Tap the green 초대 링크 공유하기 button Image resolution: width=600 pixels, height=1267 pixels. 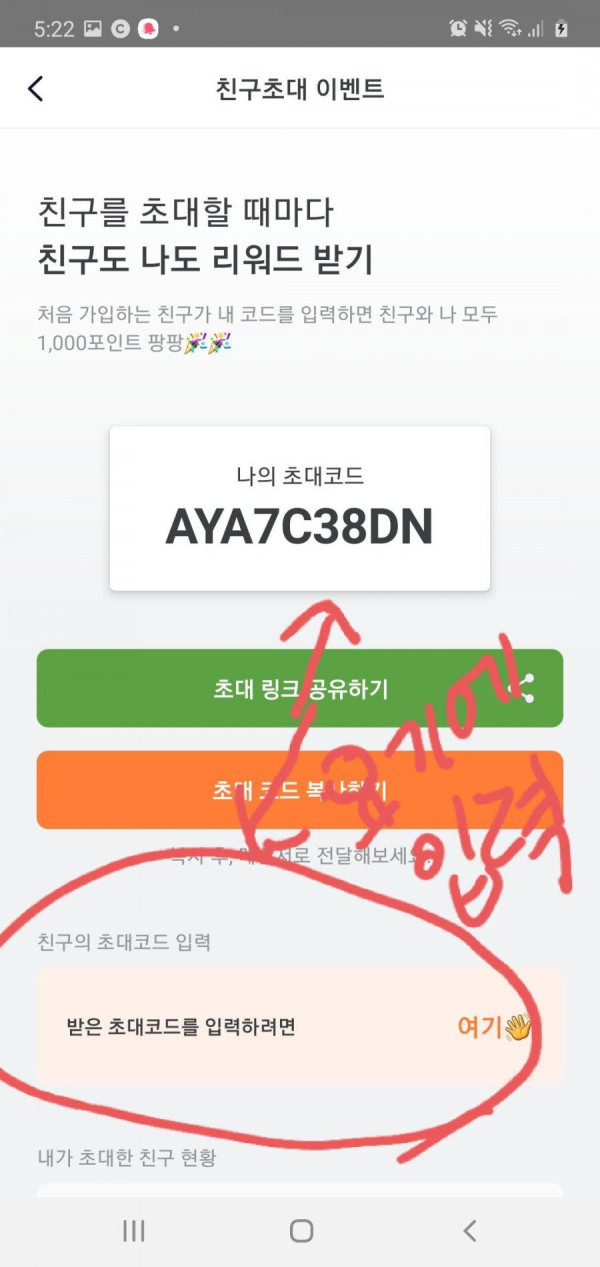pyautogui.click(x=300, y=688)
